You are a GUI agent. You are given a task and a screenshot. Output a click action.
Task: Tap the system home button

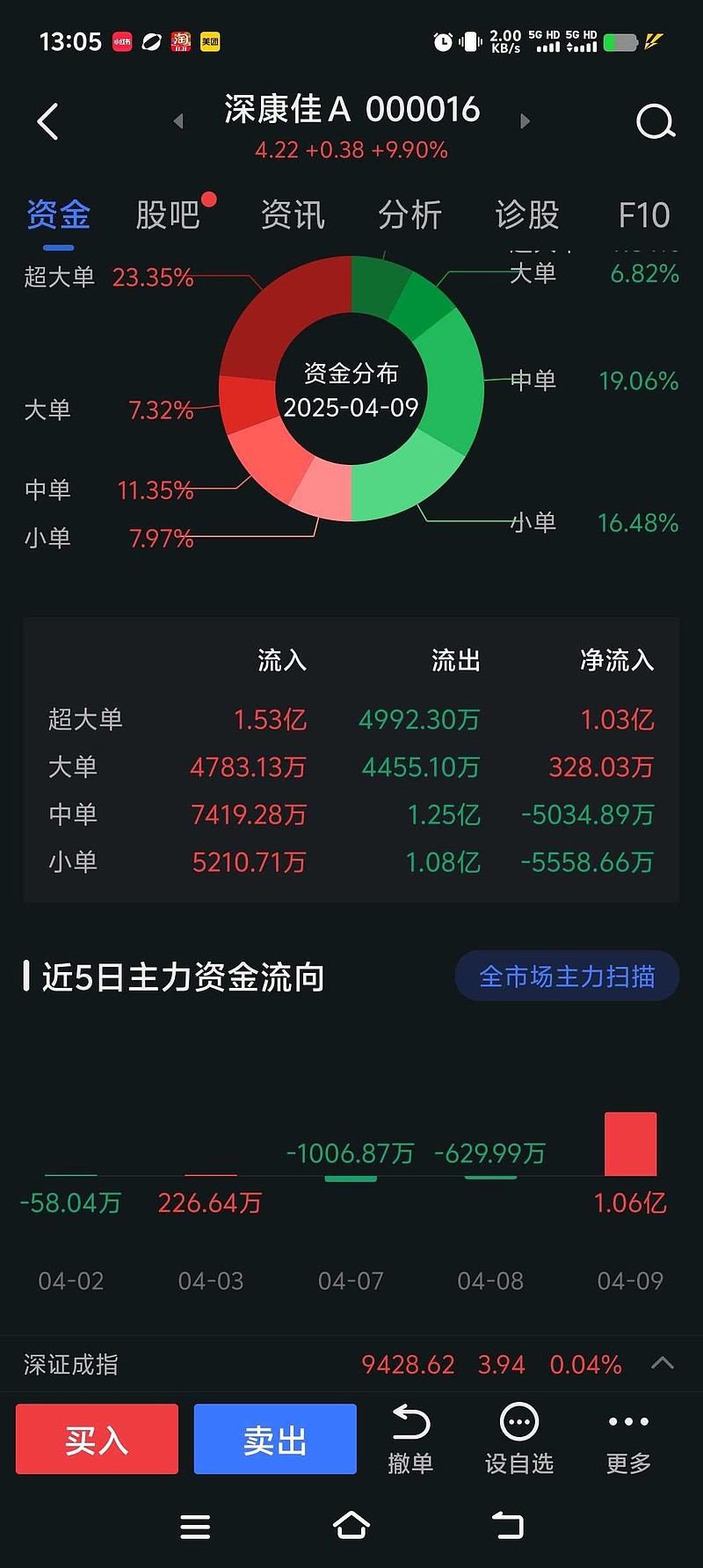click(351, 1526)
